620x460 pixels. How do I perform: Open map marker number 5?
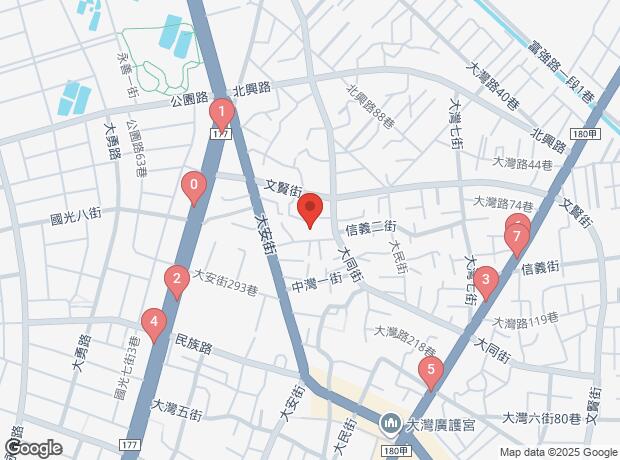click(430, 371)
